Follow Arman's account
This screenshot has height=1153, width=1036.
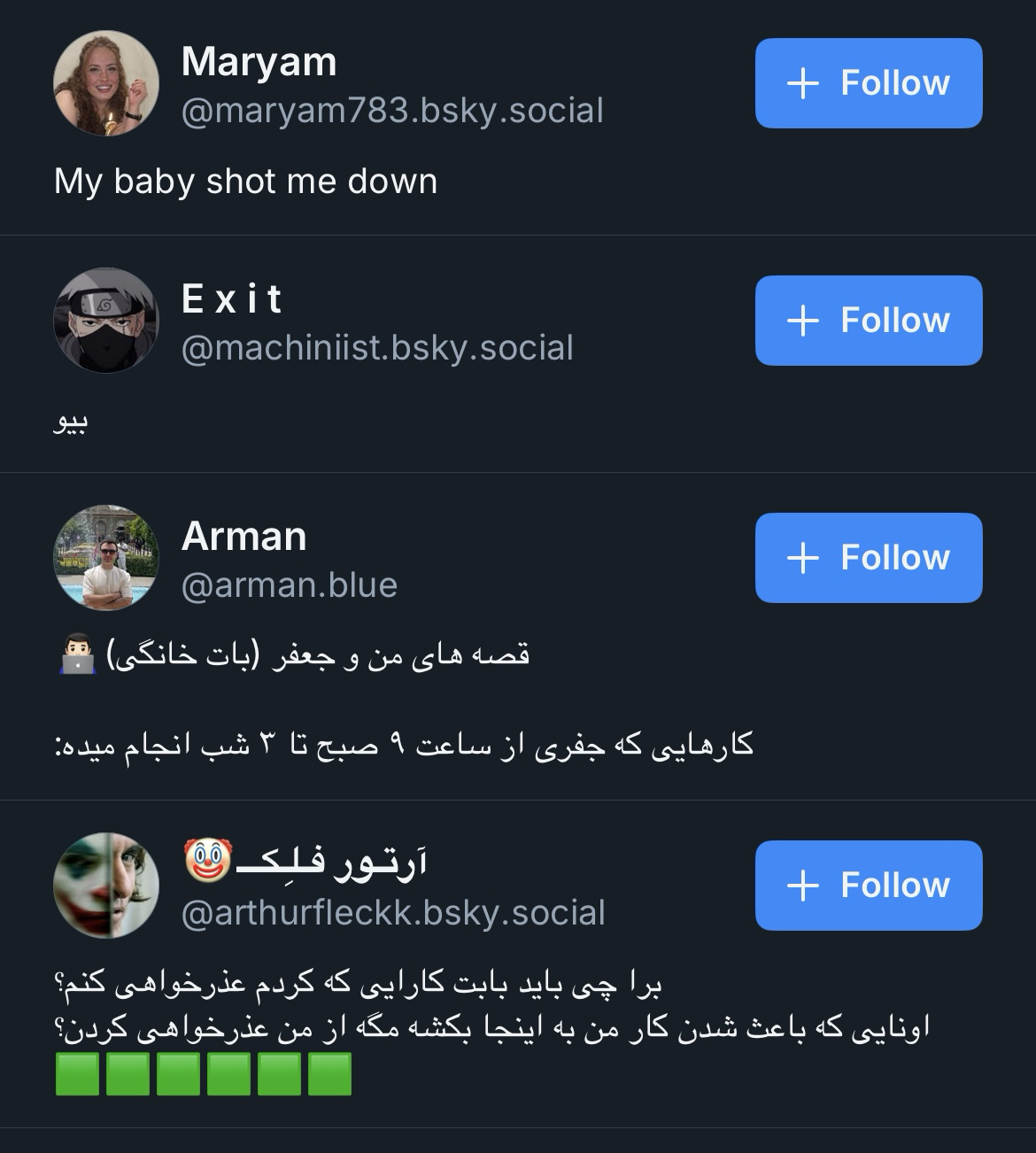[868, 558]
